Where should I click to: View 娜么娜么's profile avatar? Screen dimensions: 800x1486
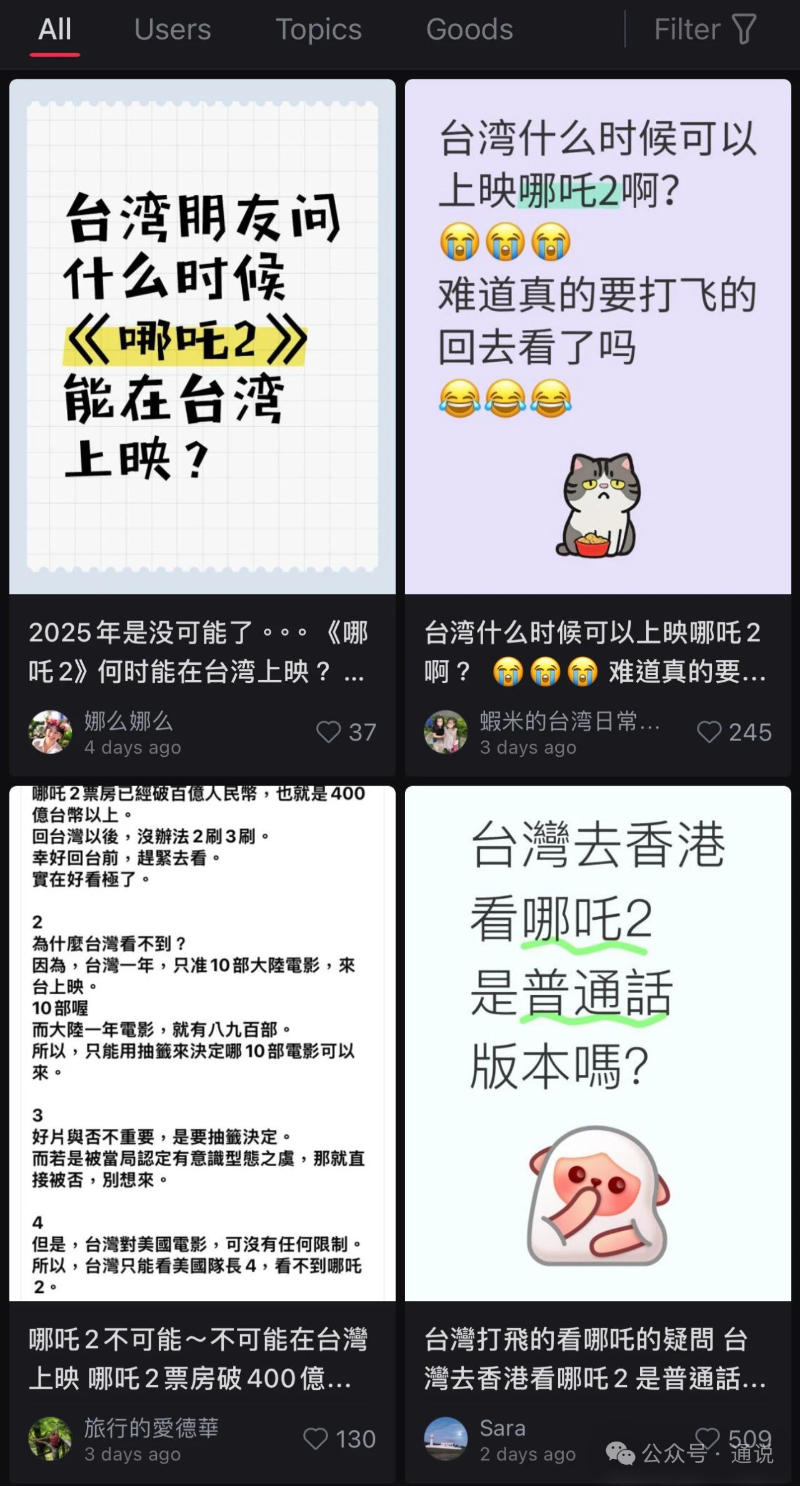(51, 732)
